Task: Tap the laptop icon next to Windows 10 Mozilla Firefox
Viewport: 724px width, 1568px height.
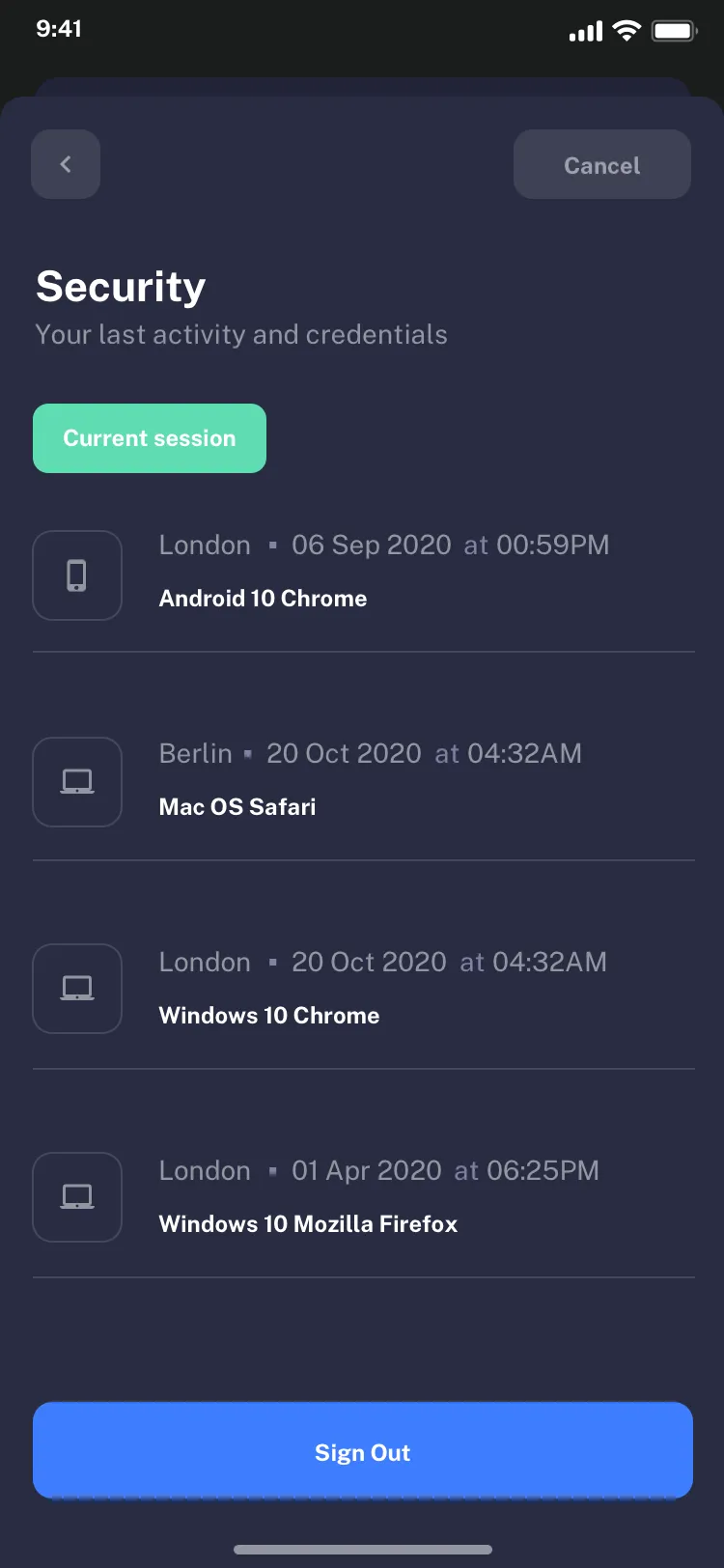Action: click(x=77, y=1197)
